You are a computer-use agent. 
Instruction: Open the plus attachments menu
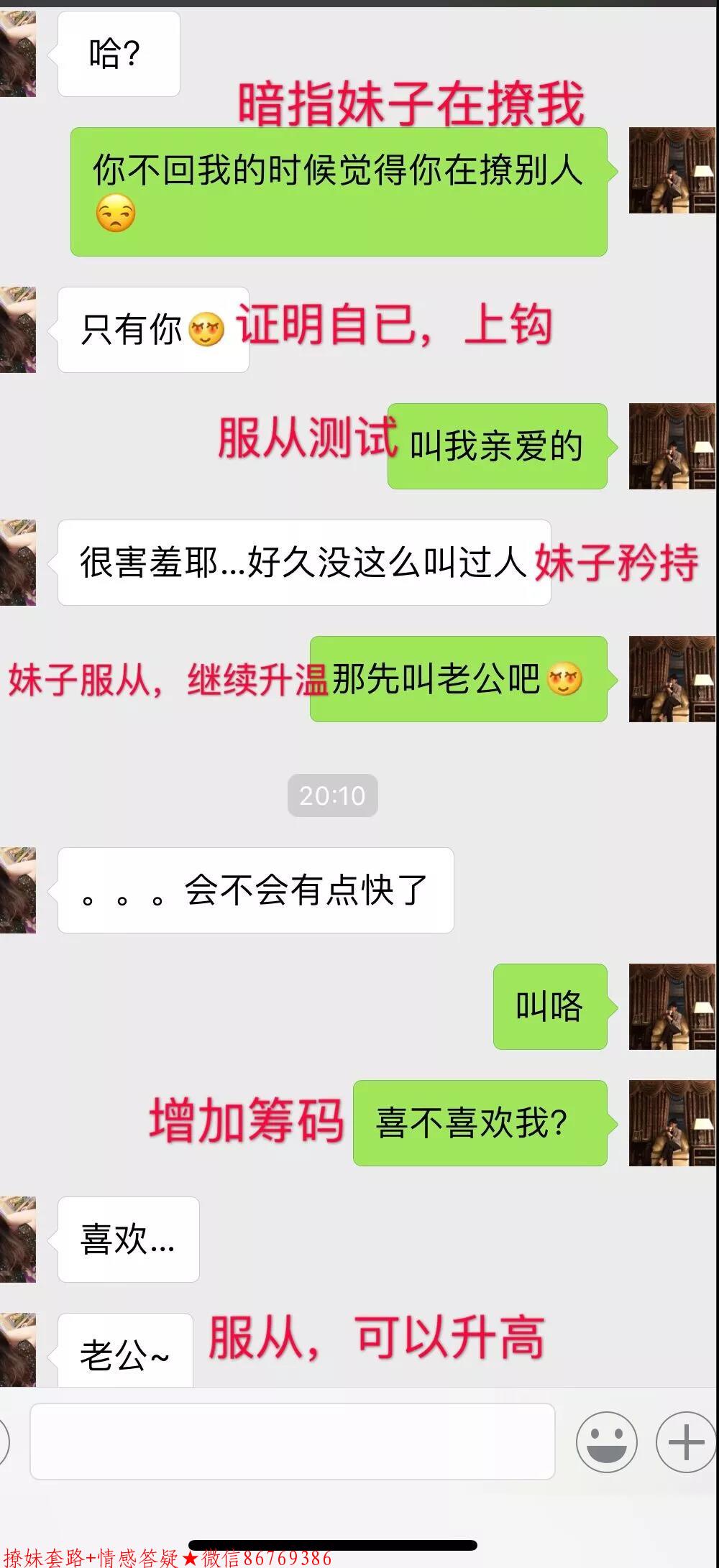coord(685,1442)
